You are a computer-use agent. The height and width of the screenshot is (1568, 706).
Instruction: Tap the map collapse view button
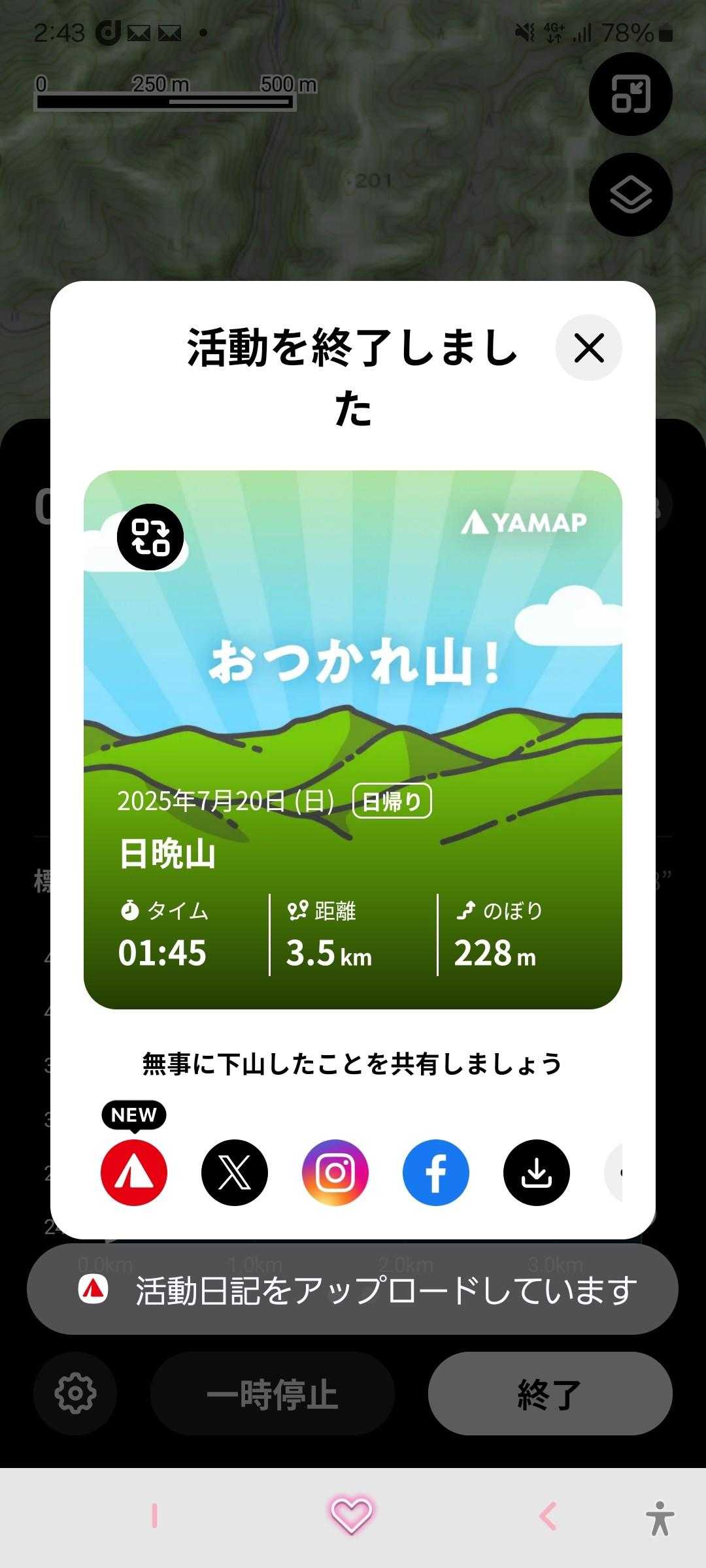[631, 94]
